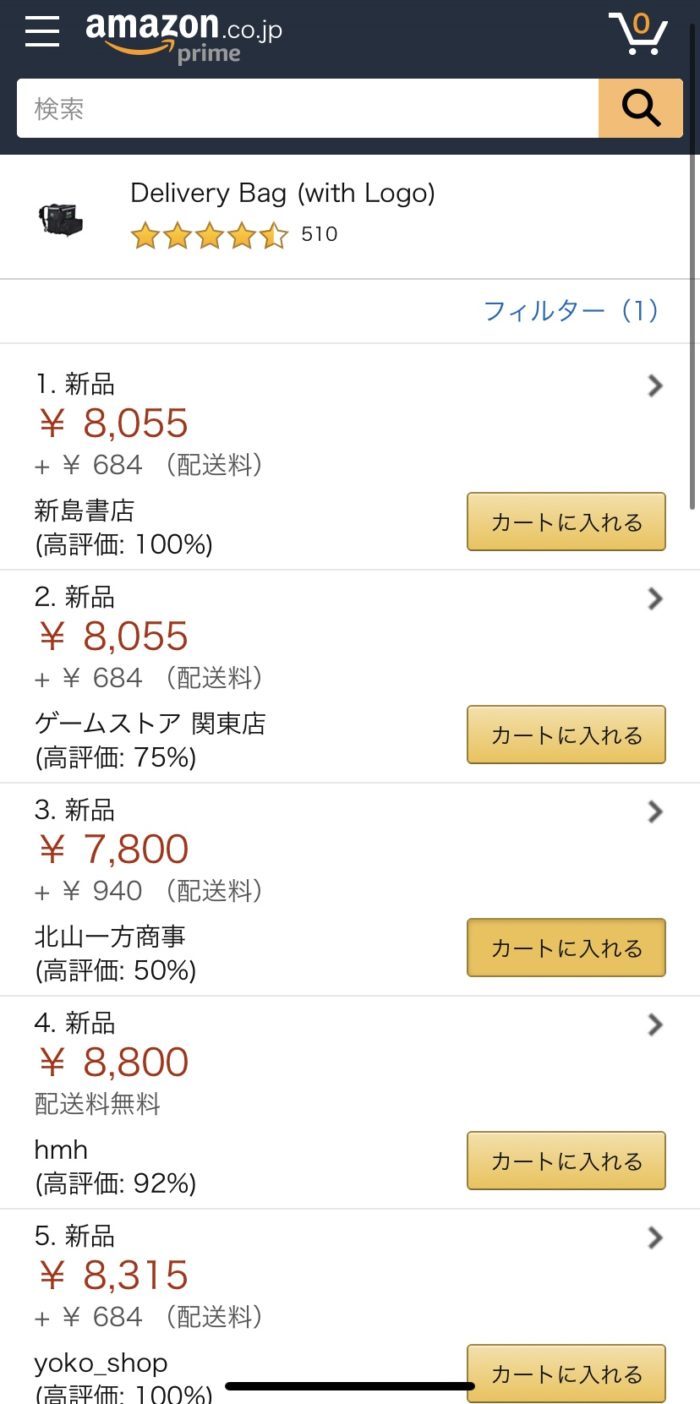Expand offer 1 details chevron

click(655, 386)
